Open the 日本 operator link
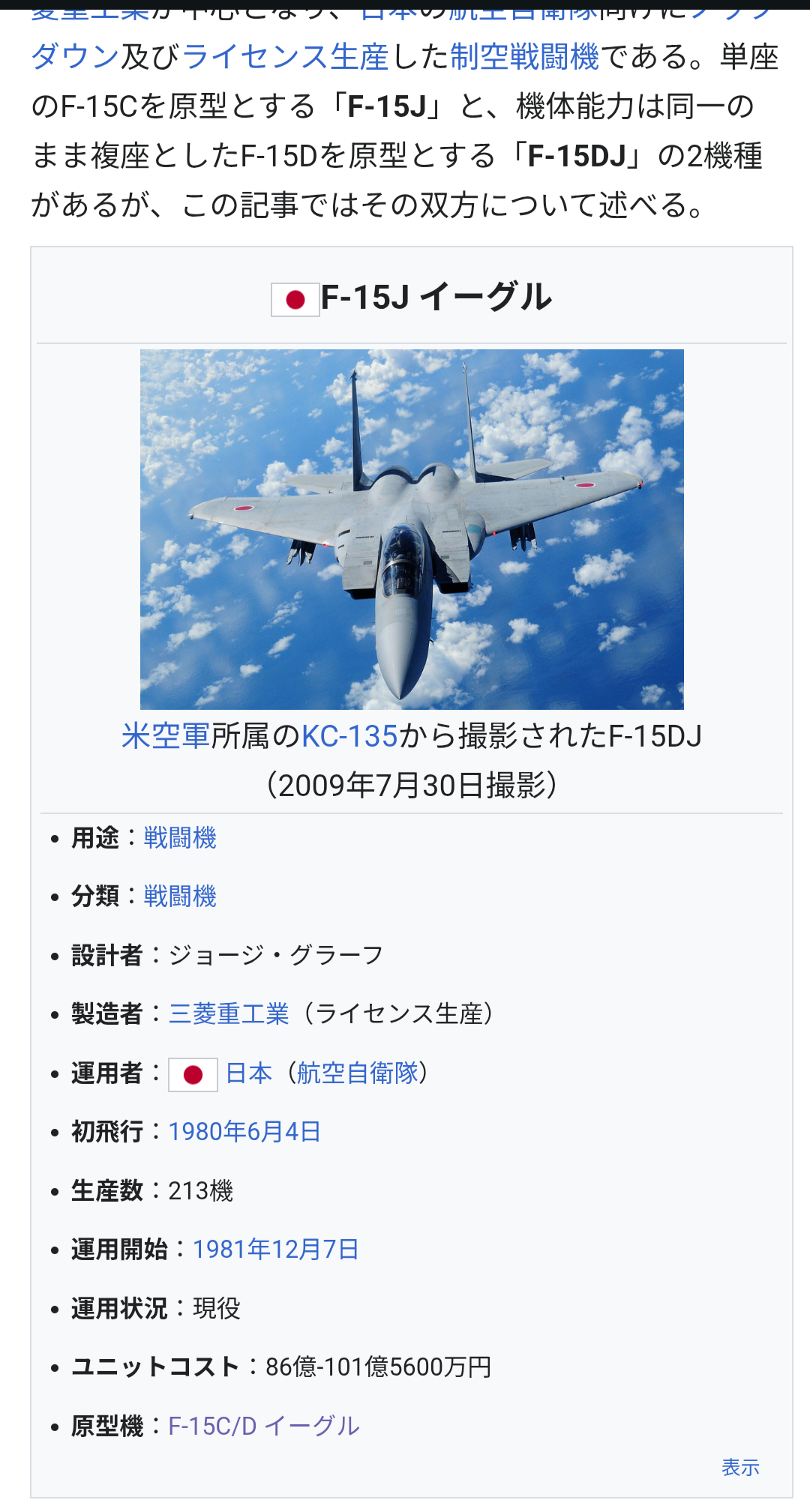Viewport: 810px width, 1512px height. (x=248, y=1073)
